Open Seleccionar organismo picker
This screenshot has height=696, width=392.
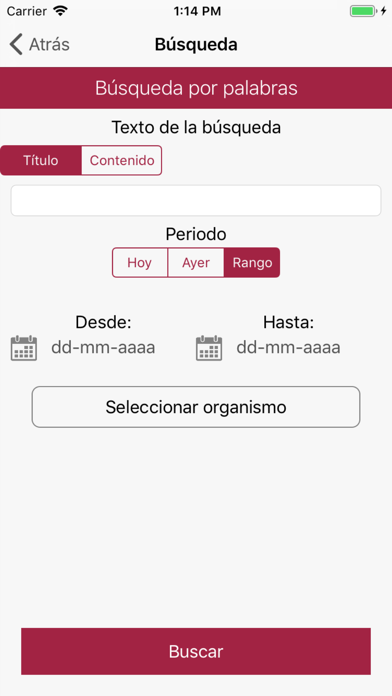coord(196,407)
